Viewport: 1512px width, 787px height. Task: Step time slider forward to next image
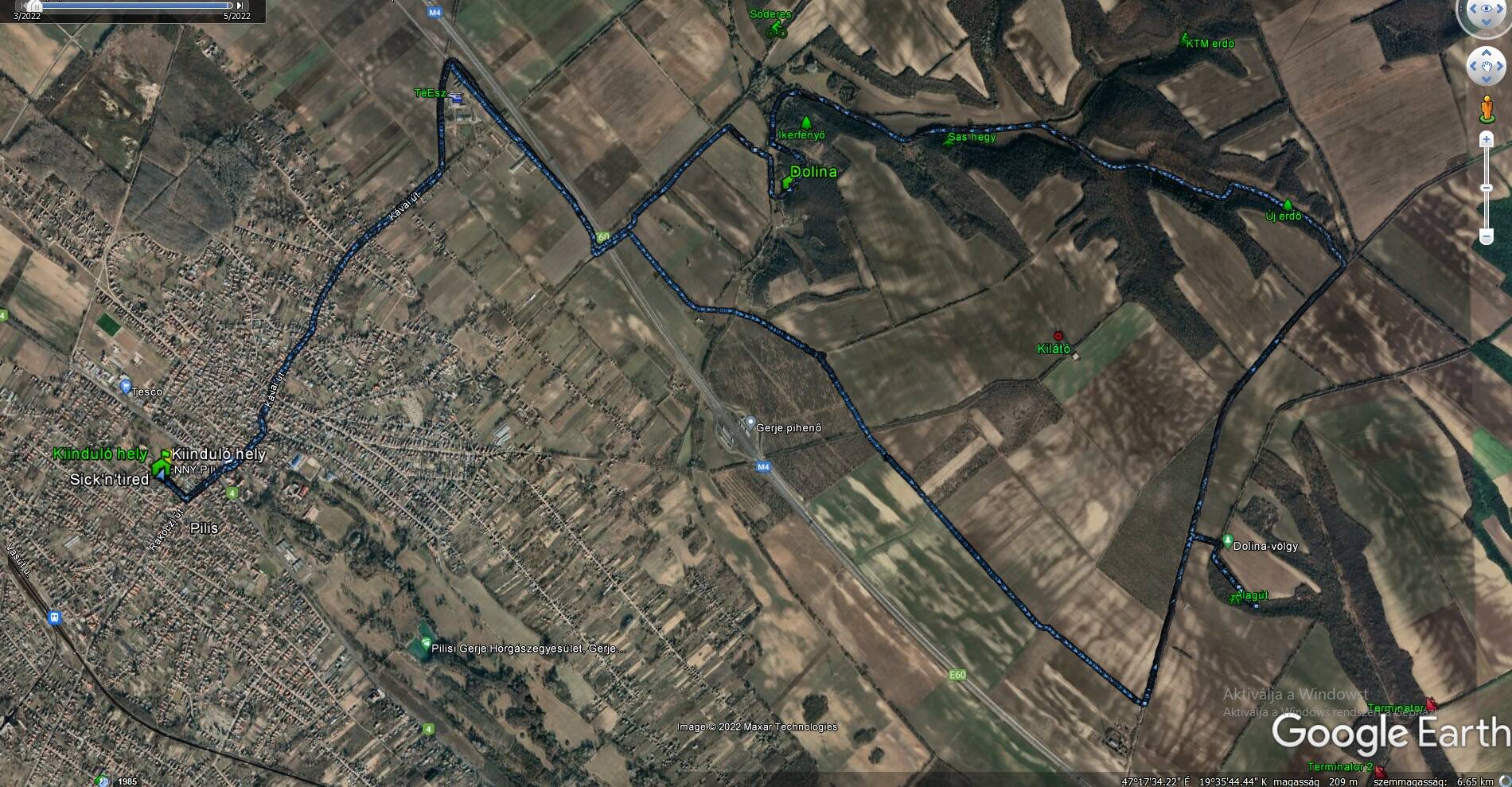tap(240, 6)
